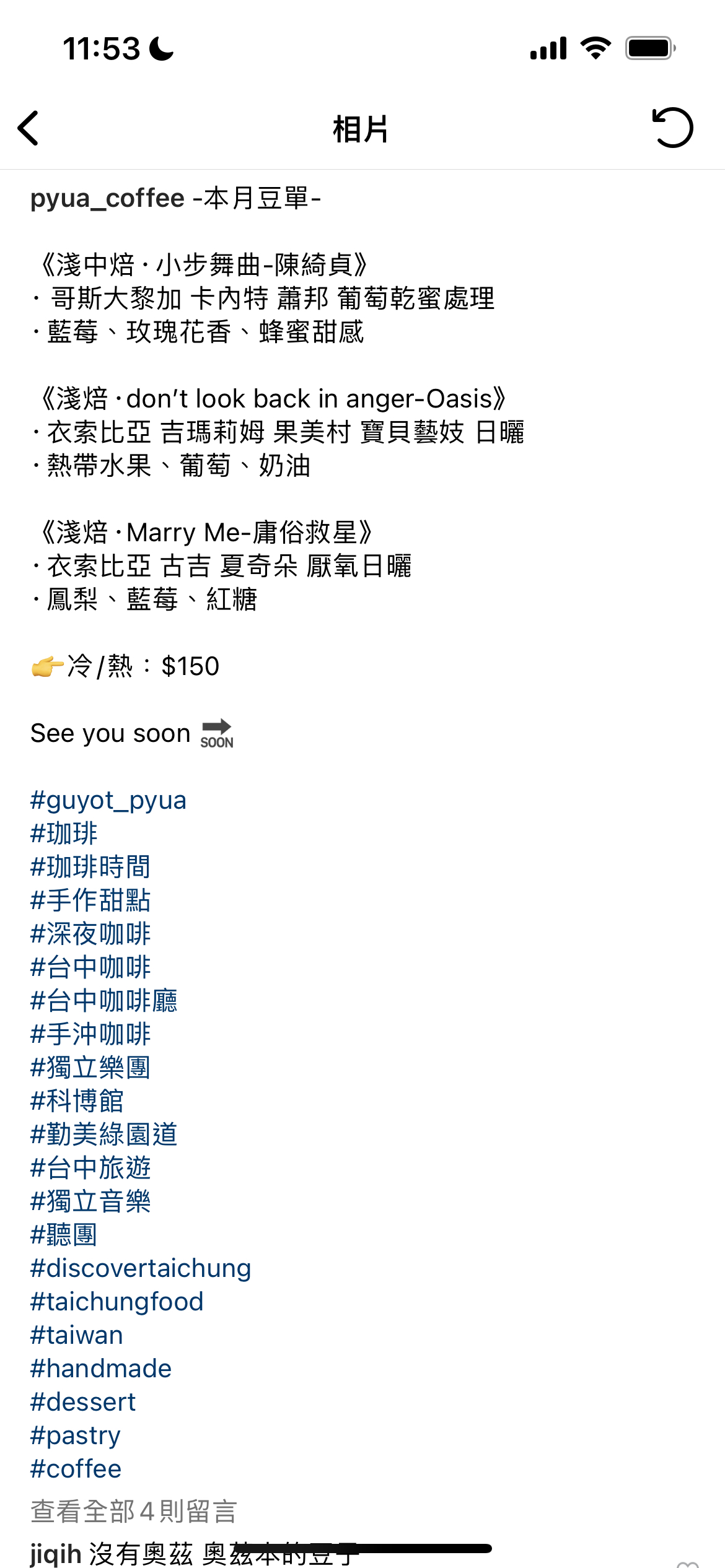The height and width of the screenshot is (1568, 725).
Task: Open the #珈琲時間 hashtag
Action: click(90, 867)
